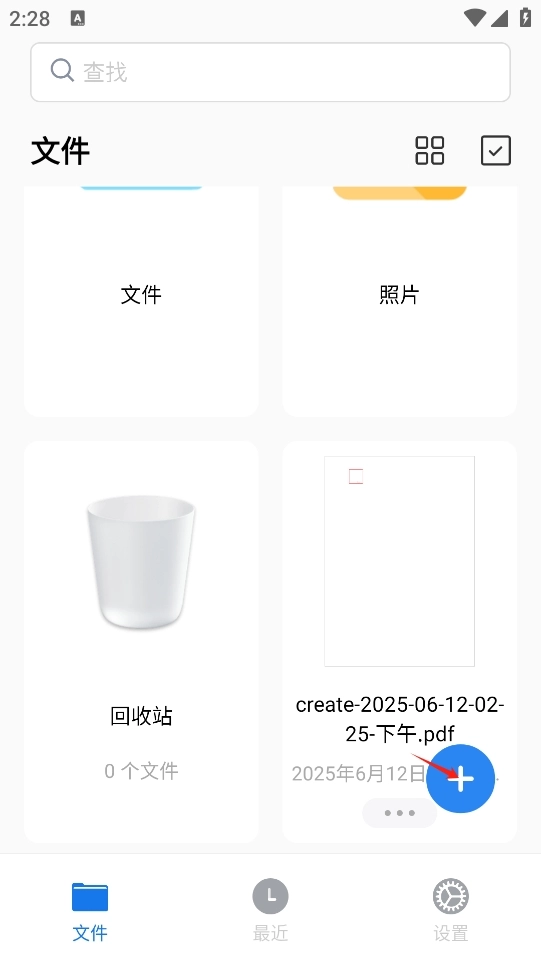Open the 回收站 recycle bin

[x=141, y=642]
